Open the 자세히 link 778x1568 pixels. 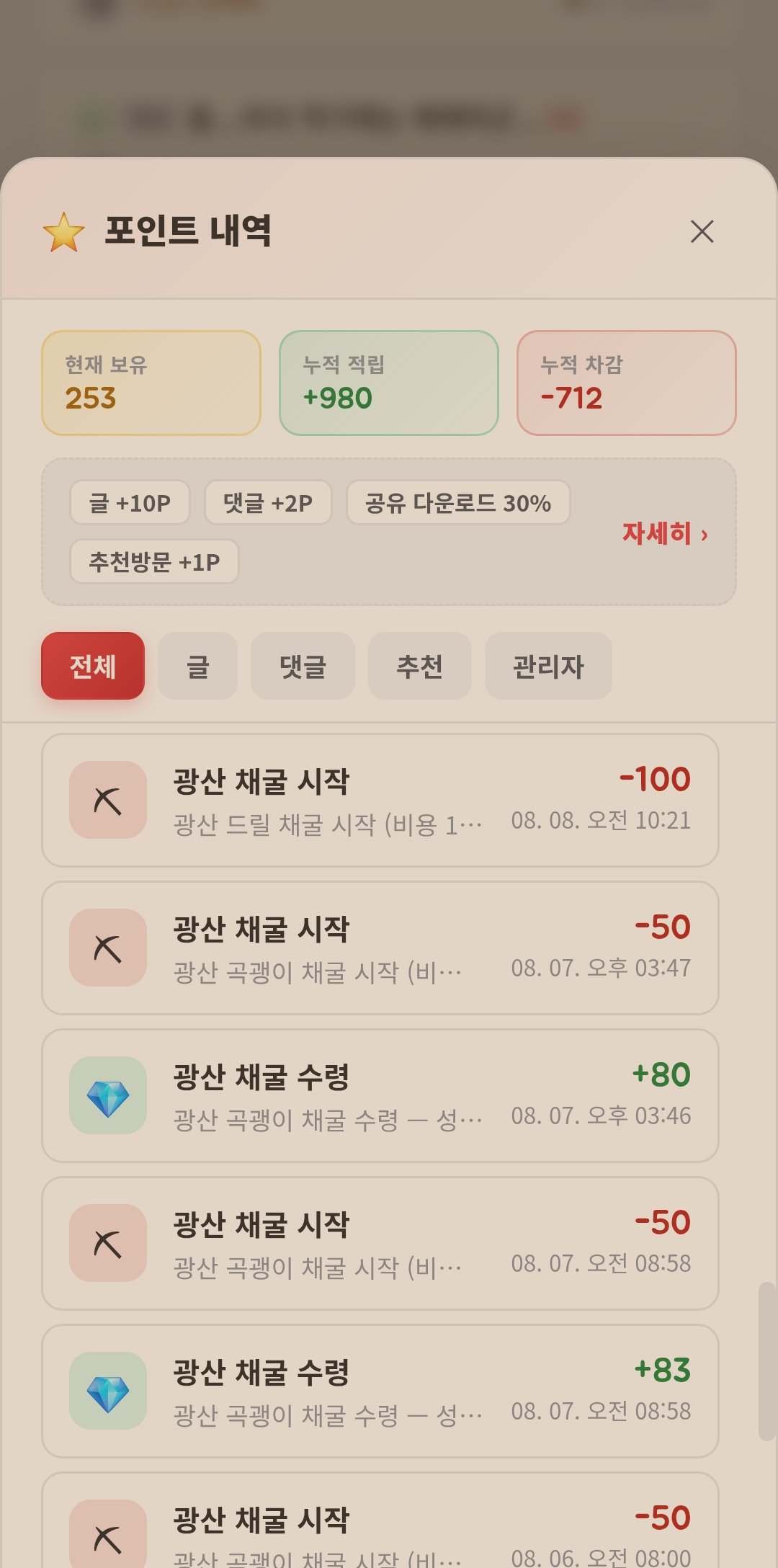tap(665, 533)
